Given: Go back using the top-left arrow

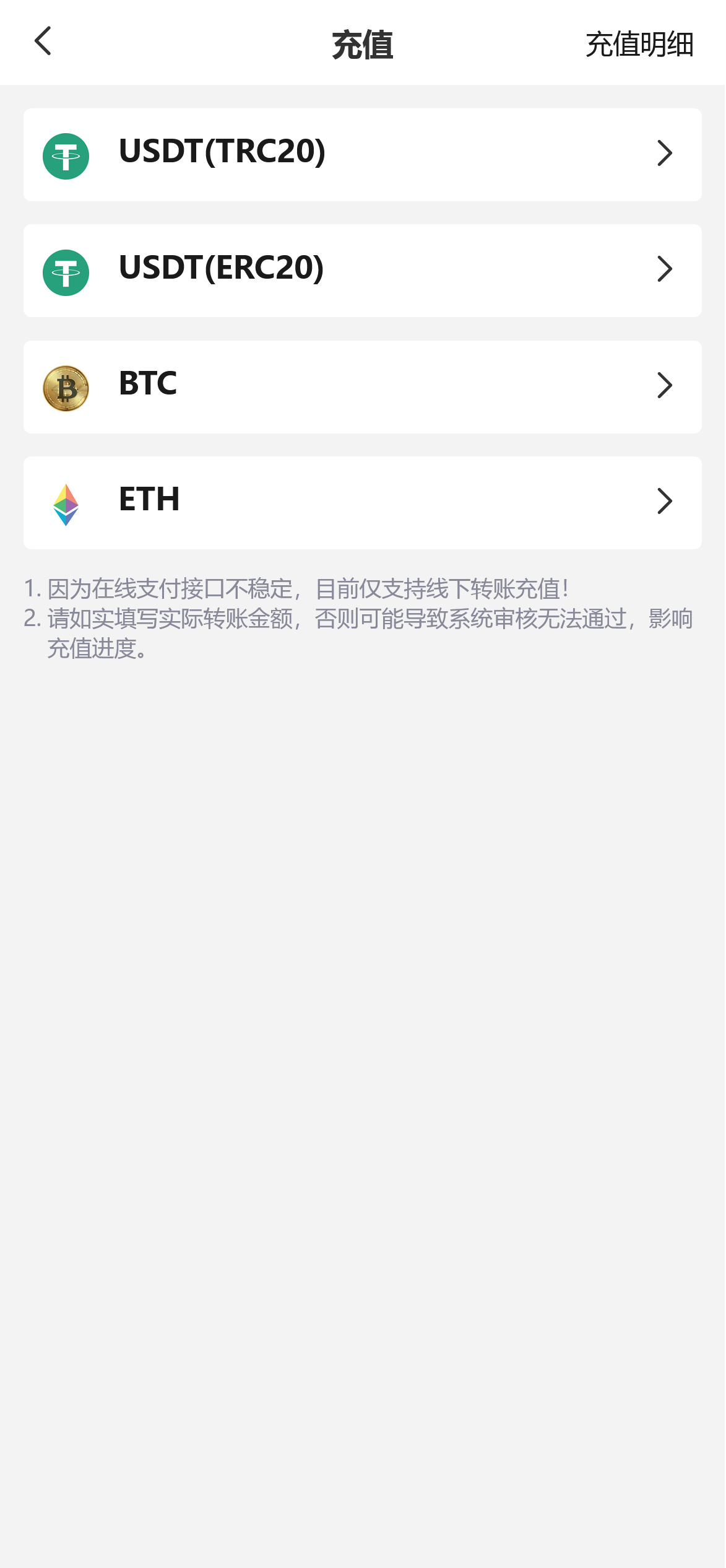Looking at the screenshot, I should (x=43, y=41).
